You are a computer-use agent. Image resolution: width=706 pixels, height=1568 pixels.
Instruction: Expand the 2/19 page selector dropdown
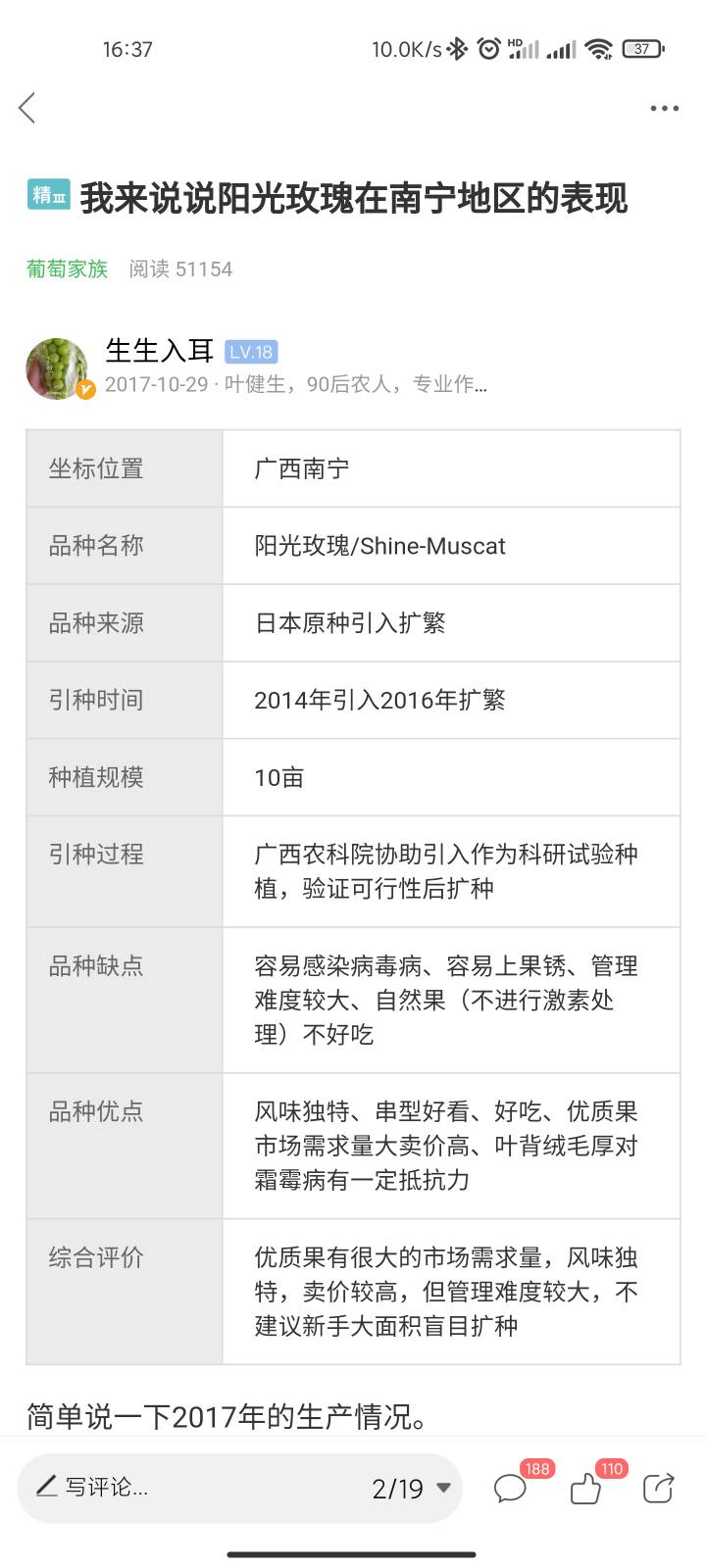tap(412, 1489)
